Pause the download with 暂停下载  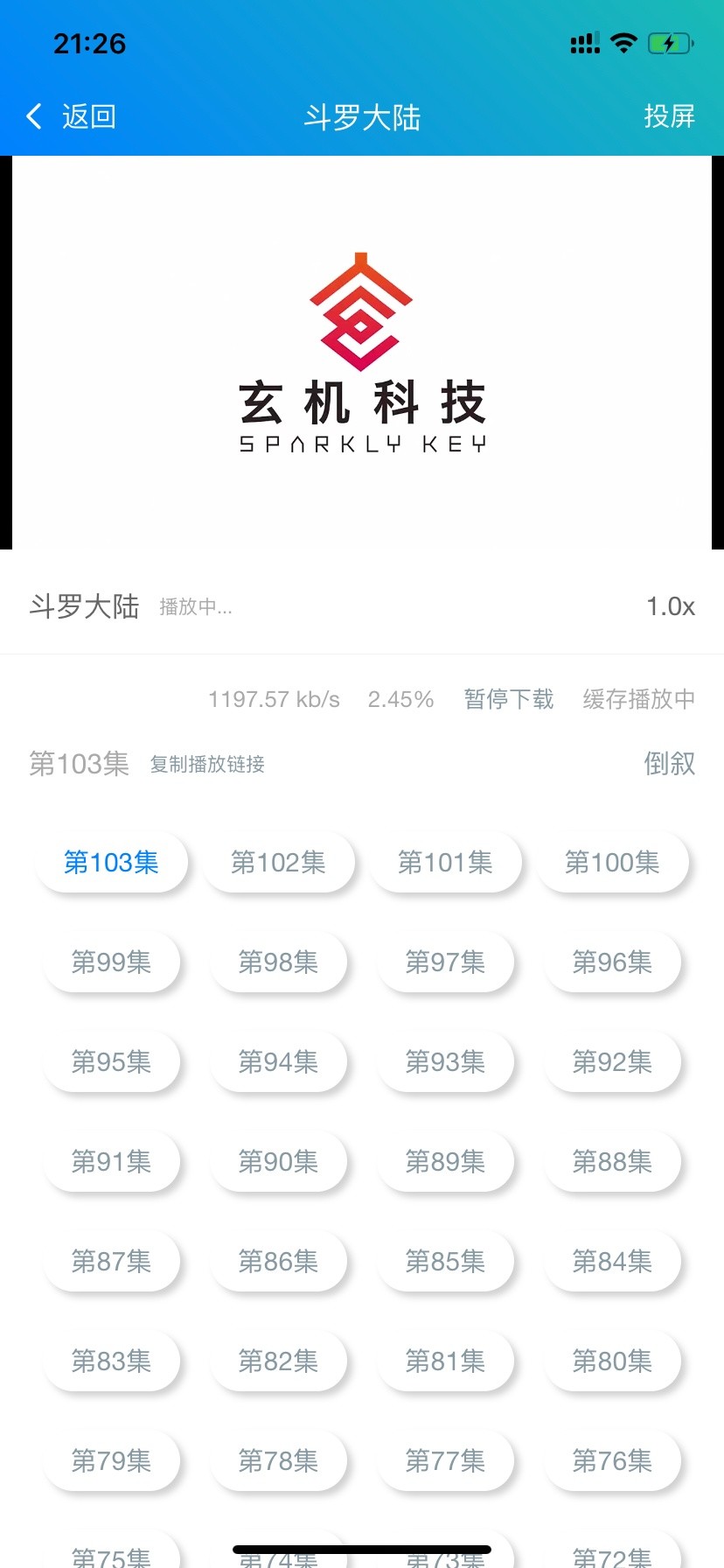(508, 699)
